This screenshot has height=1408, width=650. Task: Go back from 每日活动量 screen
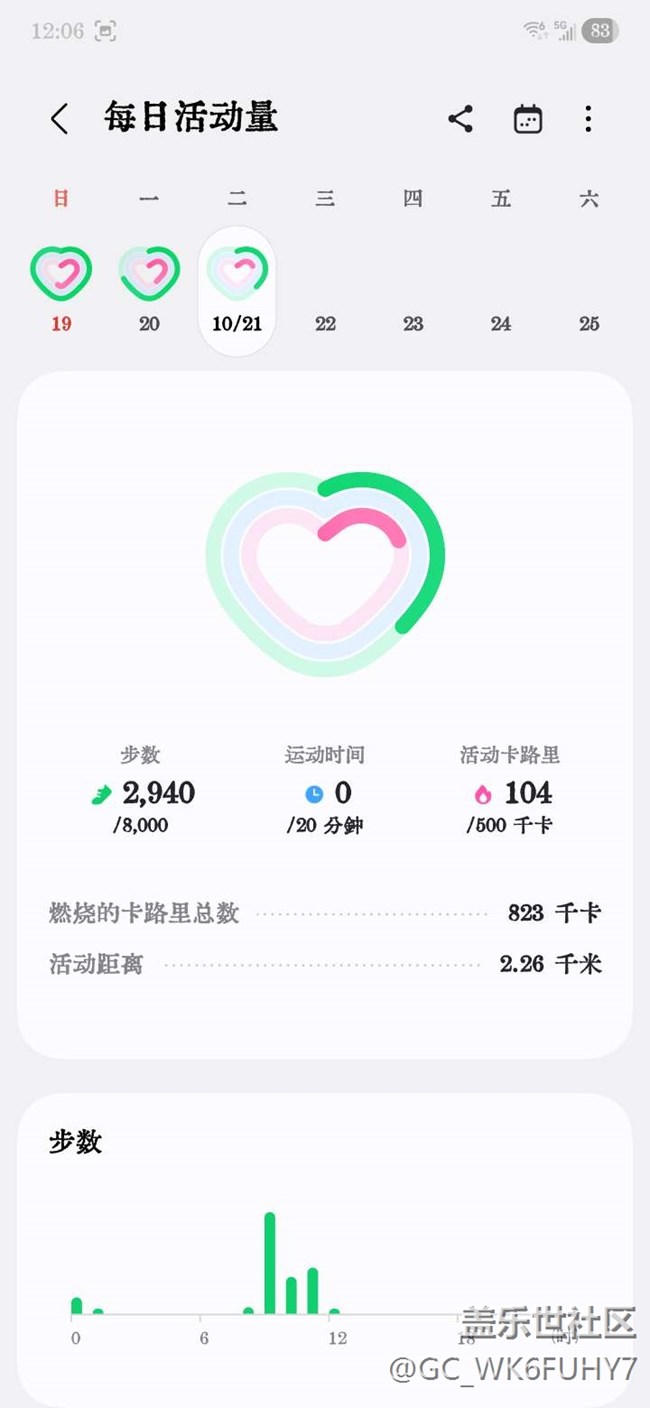[60, 119]
